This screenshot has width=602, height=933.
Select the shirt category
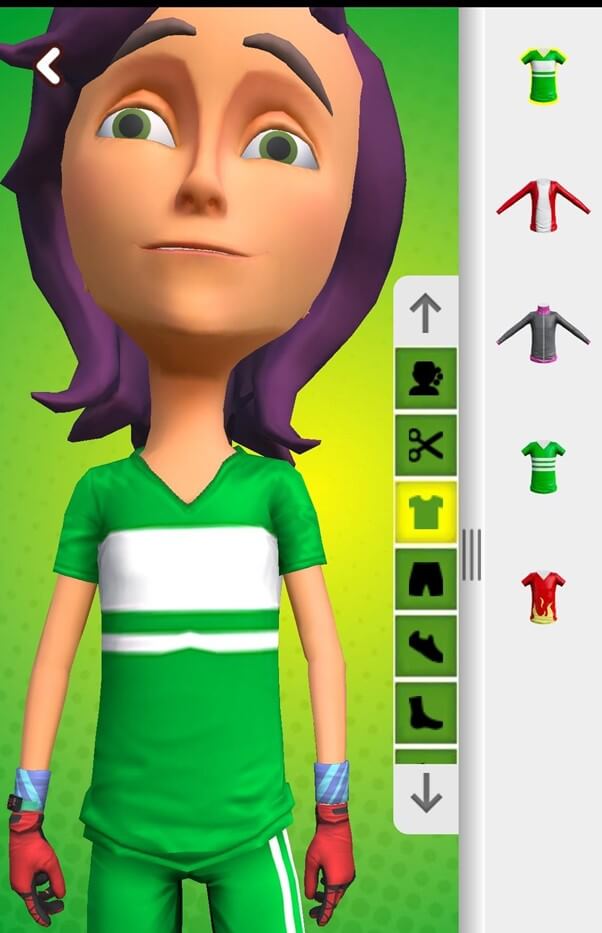tap(426, 512)
